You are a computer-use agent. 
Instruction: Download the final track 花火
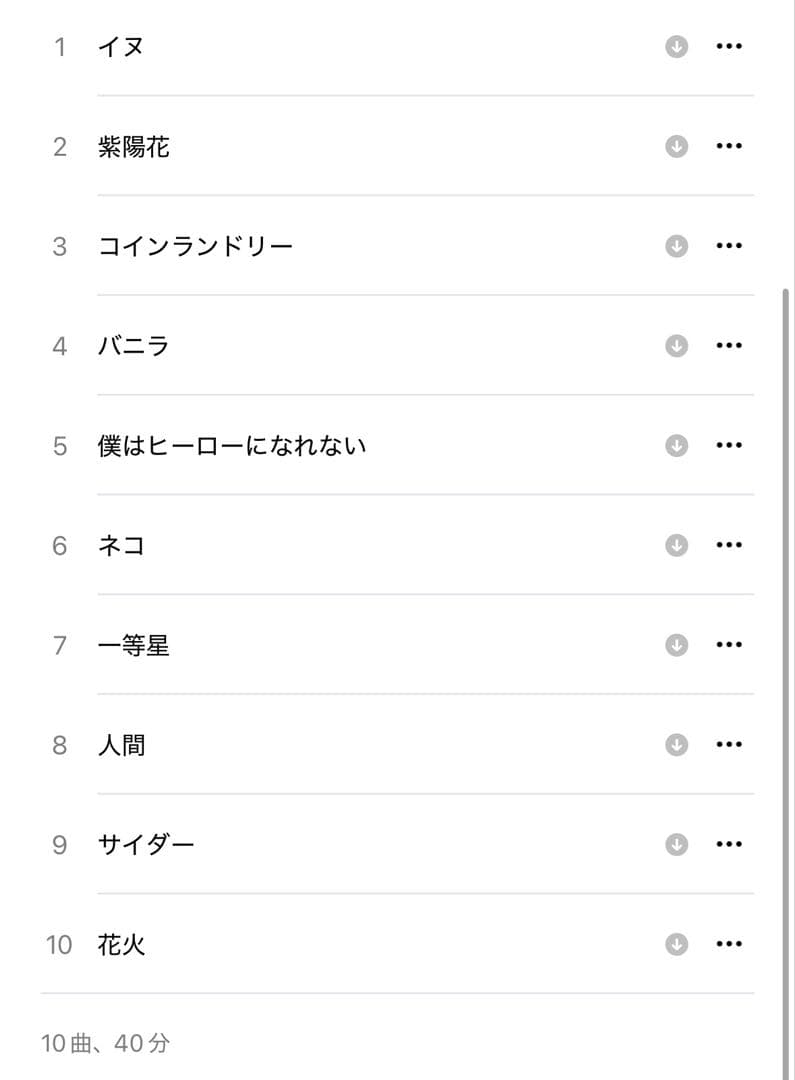tap(676, 943)
